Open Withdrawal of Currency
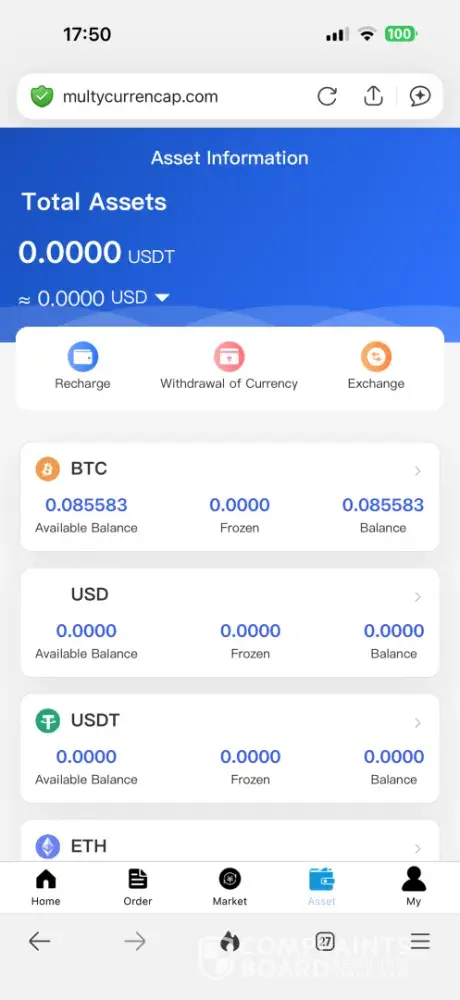The height and width of the screenshot is (1000, 460). pos(229,366)
